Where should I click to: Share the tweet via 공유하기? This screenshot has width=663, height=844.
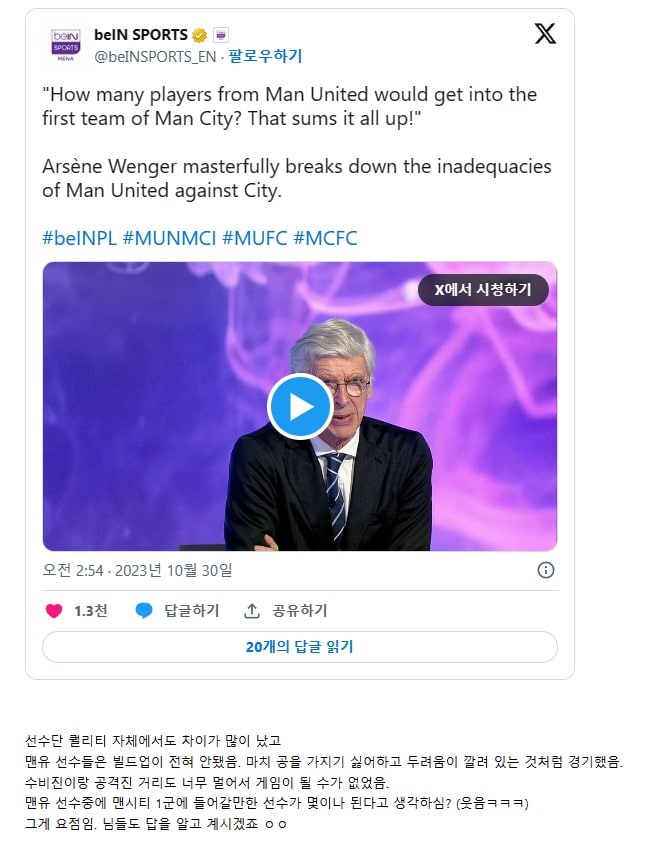(286, 610)
